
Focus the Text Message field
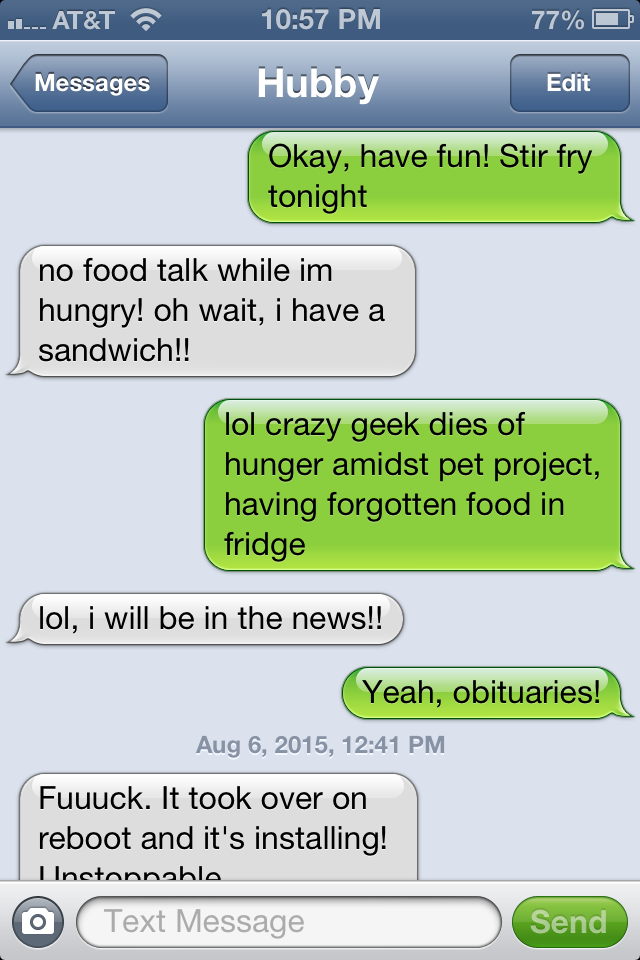tap(288, 921)
